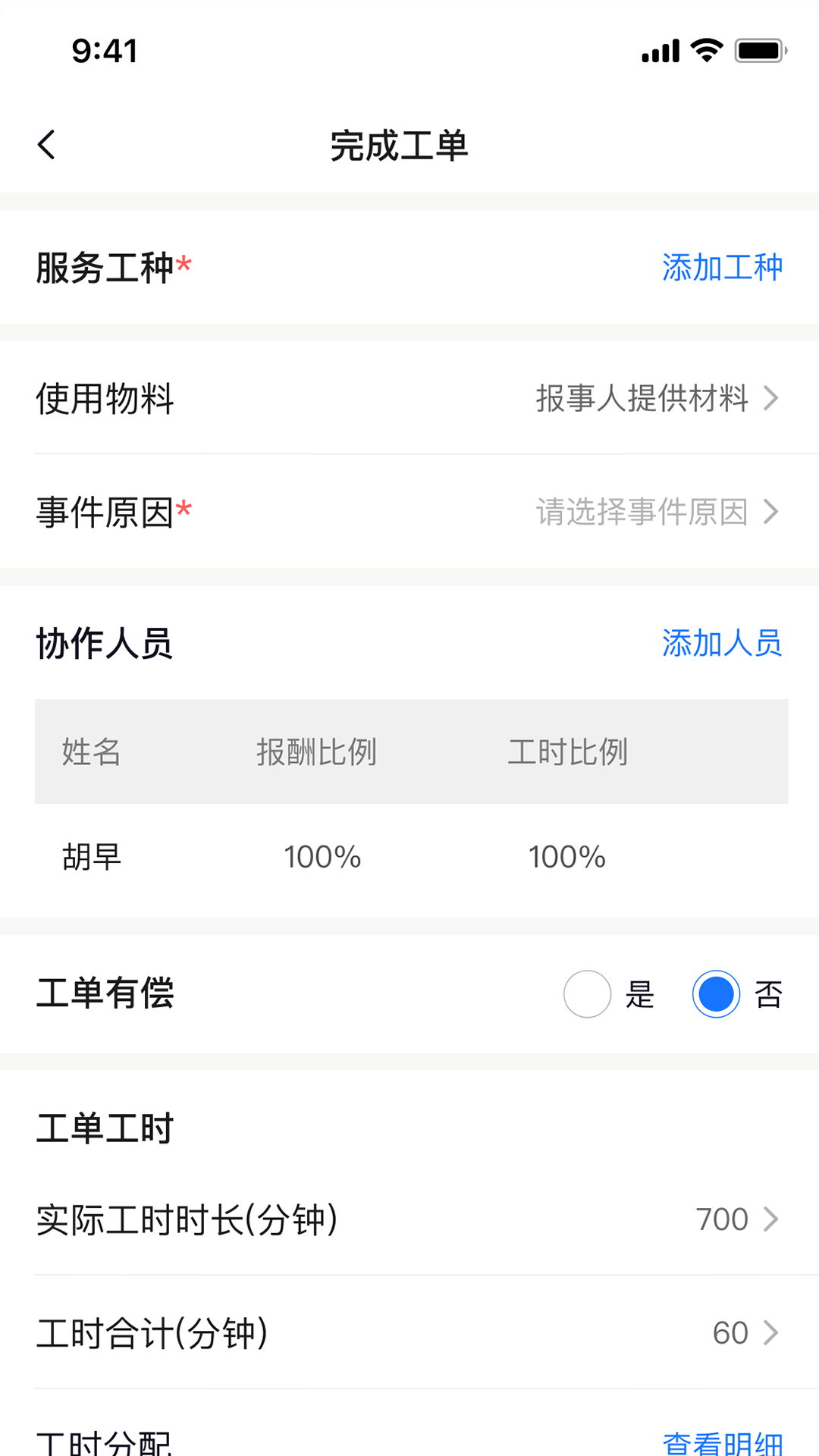Tap the battery indicator in status bar
Image resolution: width=819 pixels, height=1456 pixels.
pos(758,51)
